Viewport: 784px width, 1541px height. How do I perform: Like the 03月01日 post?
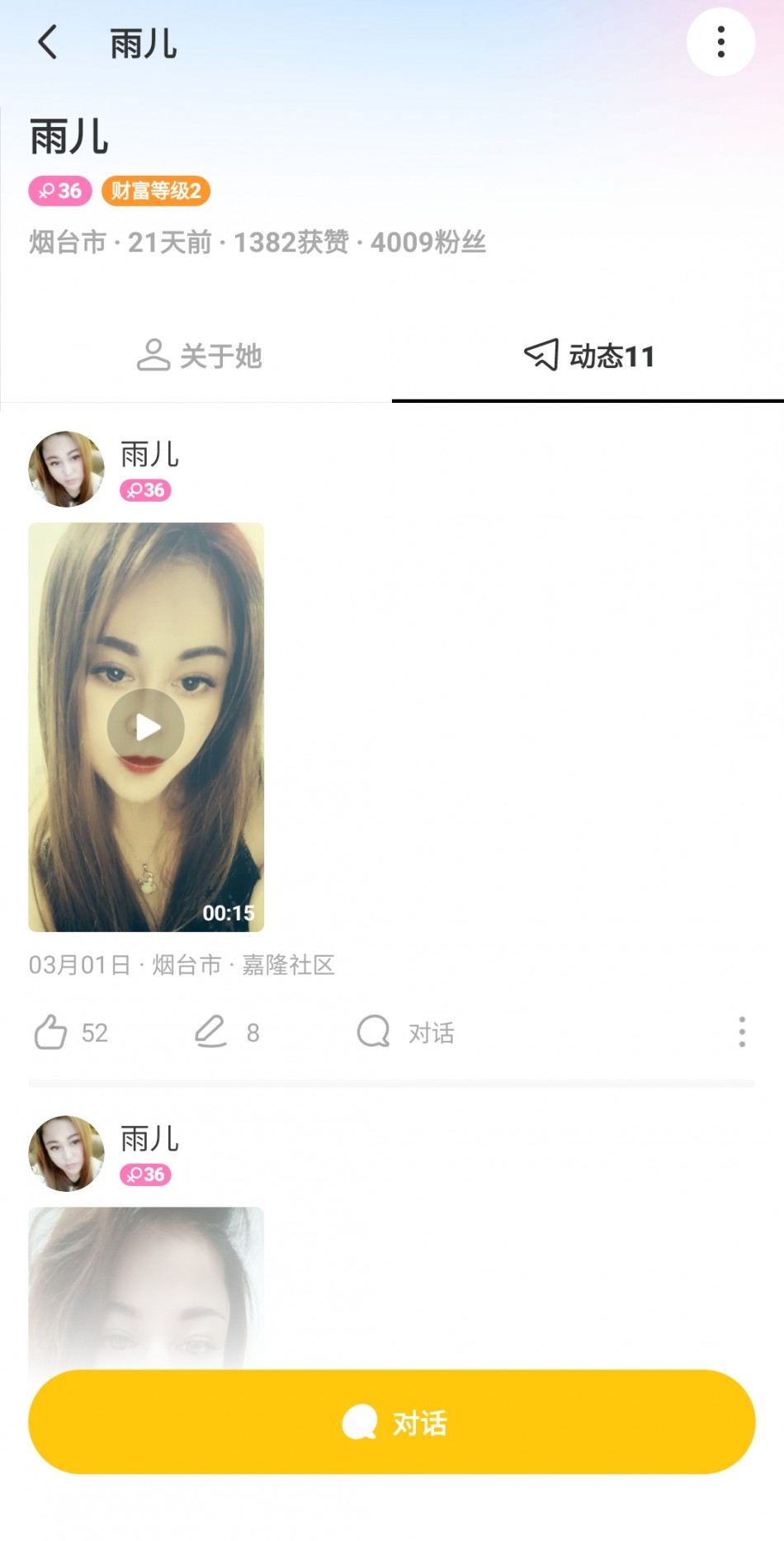(51, 1032)
